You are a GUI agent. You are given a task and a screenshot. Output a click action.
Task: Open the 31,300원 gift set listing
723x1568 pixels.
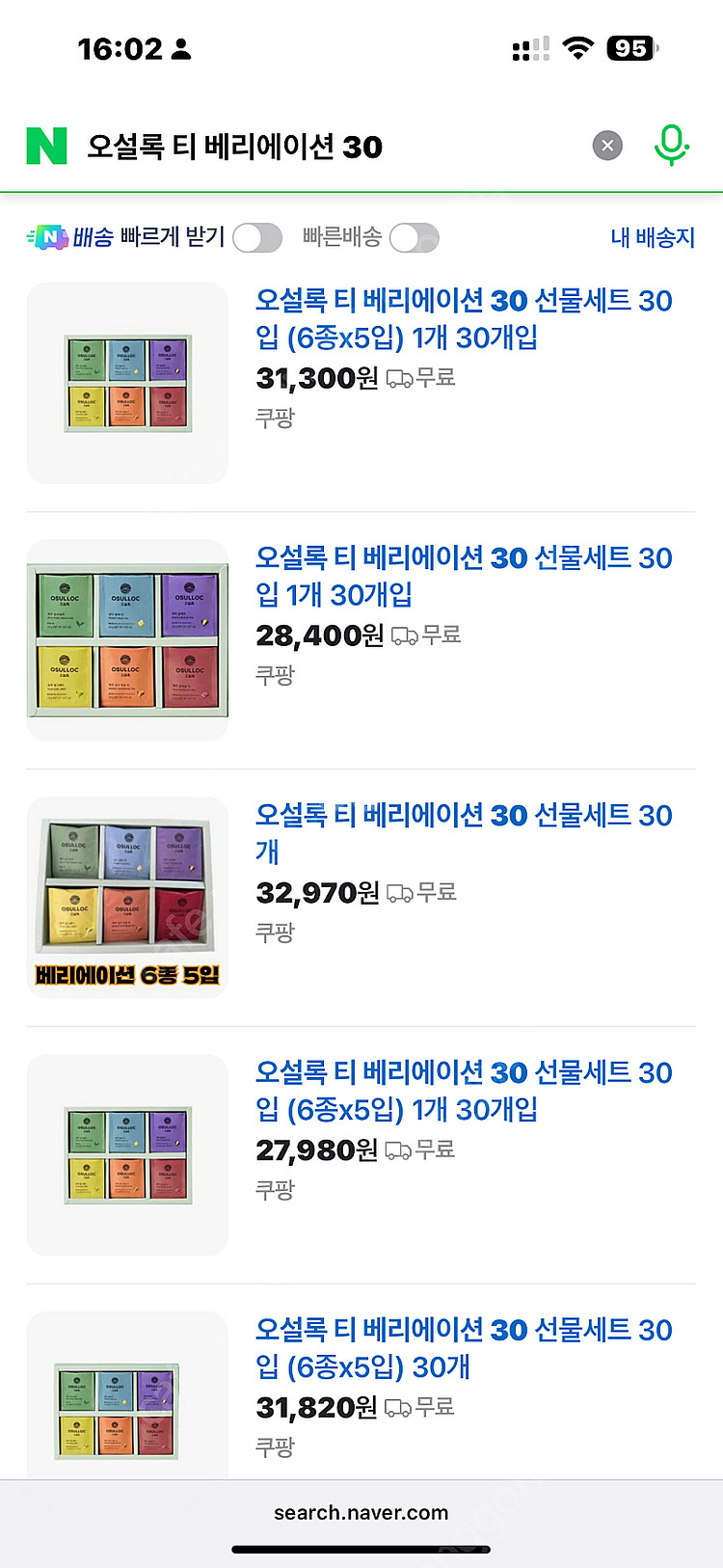(463, 318)
